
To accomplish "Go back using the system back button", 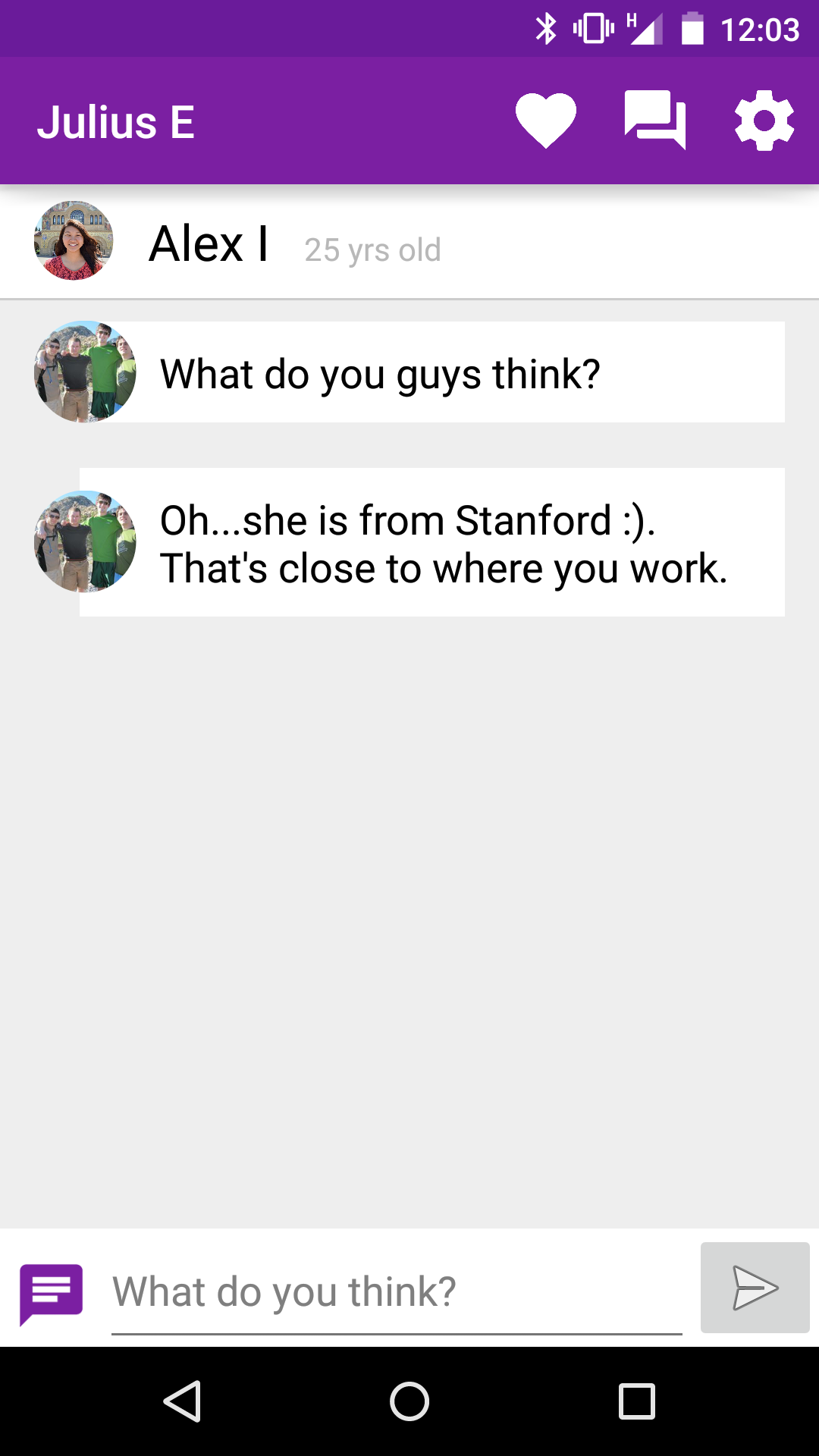I will pyautogui.click(x=182, y=1401).
